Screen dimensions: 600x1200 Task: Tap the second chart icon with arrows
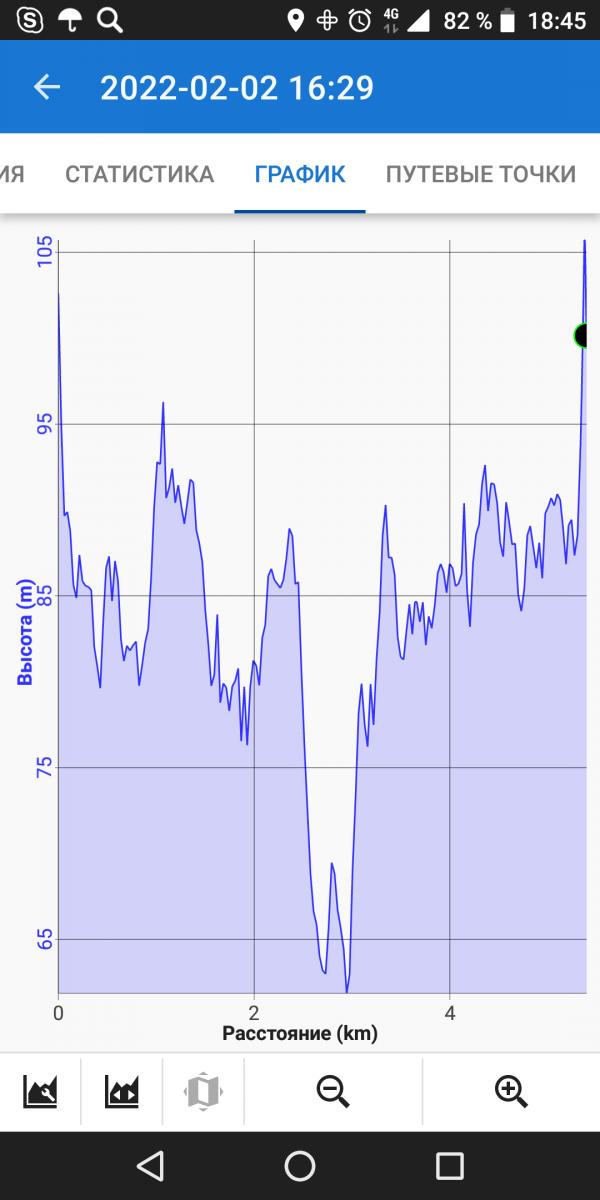pyautogui.click(x=121, y=1090)
